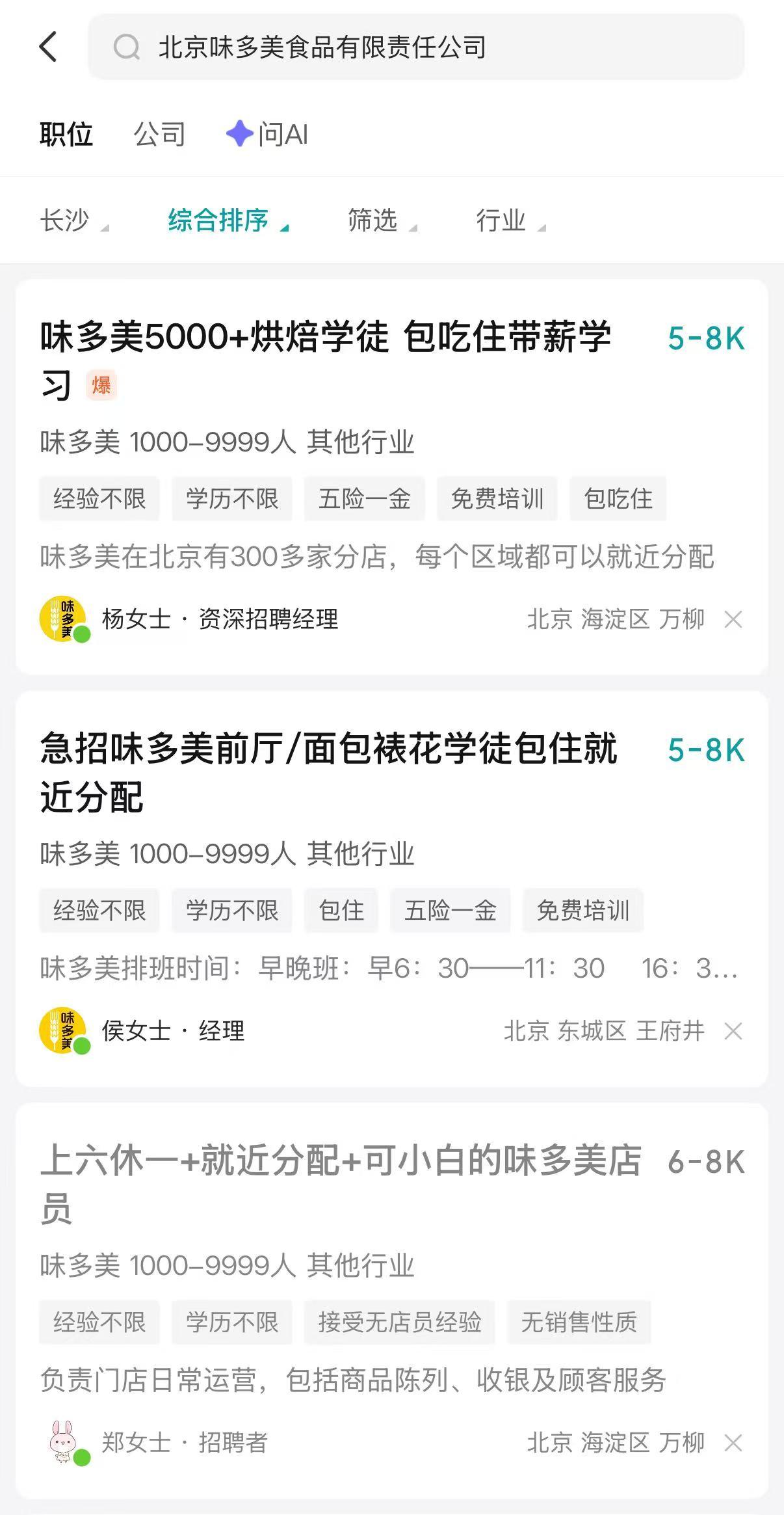Switch to the 公司 tab

coord(160,135)
